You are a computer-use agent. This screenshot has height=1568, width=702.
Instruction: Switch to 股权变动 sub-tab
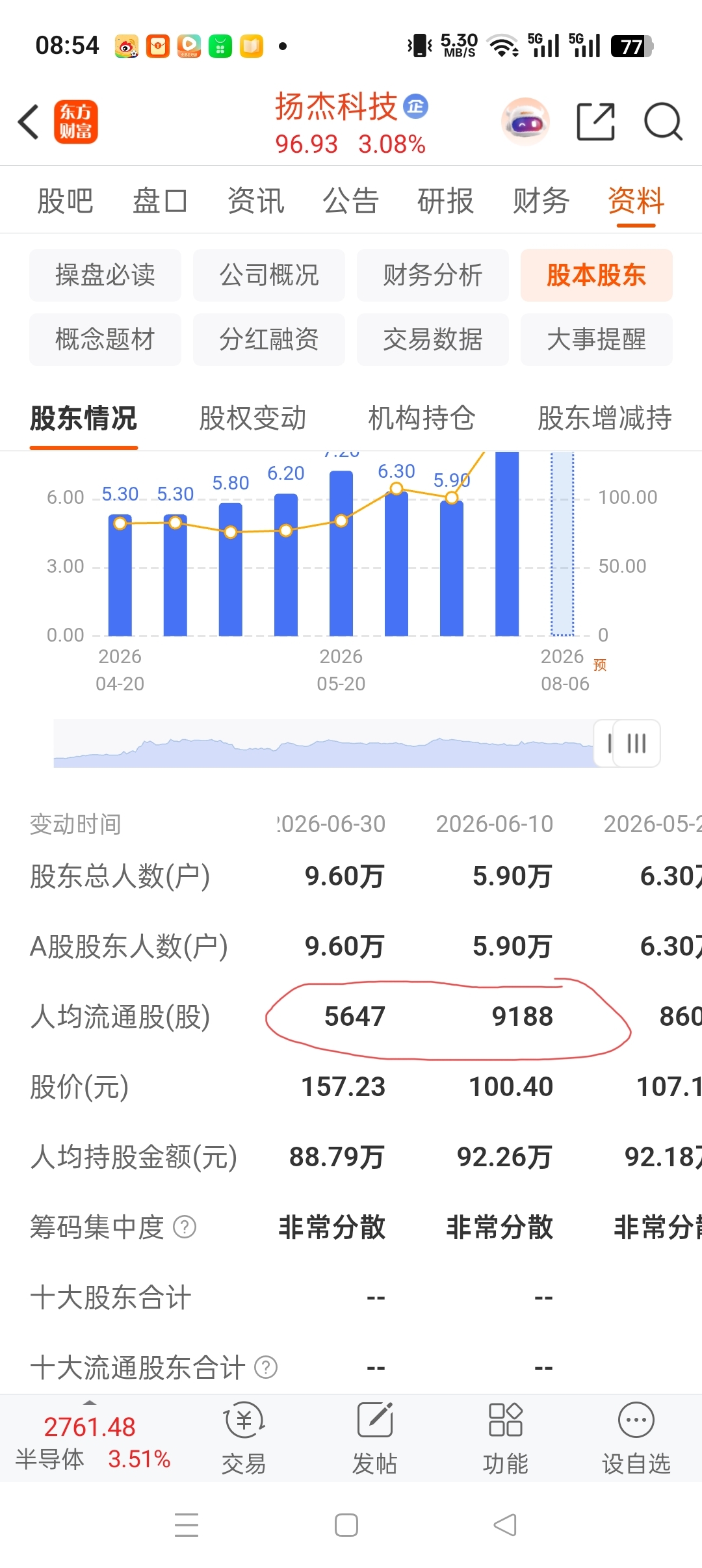pyautogui.click(x=252, y=418)
